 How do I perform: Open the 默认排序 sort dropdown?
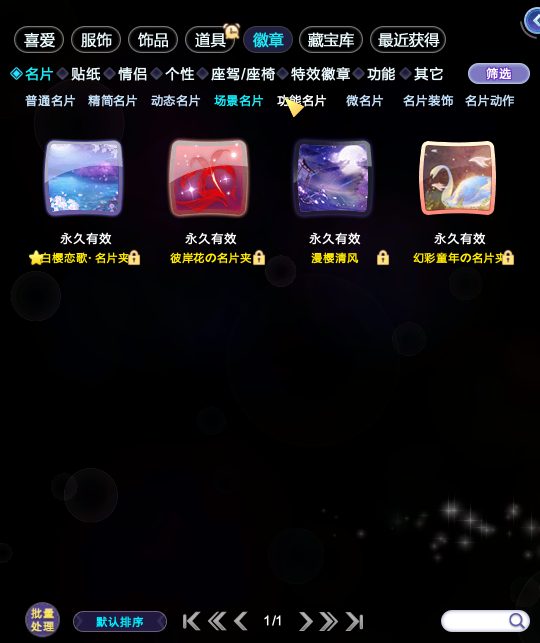120,622
